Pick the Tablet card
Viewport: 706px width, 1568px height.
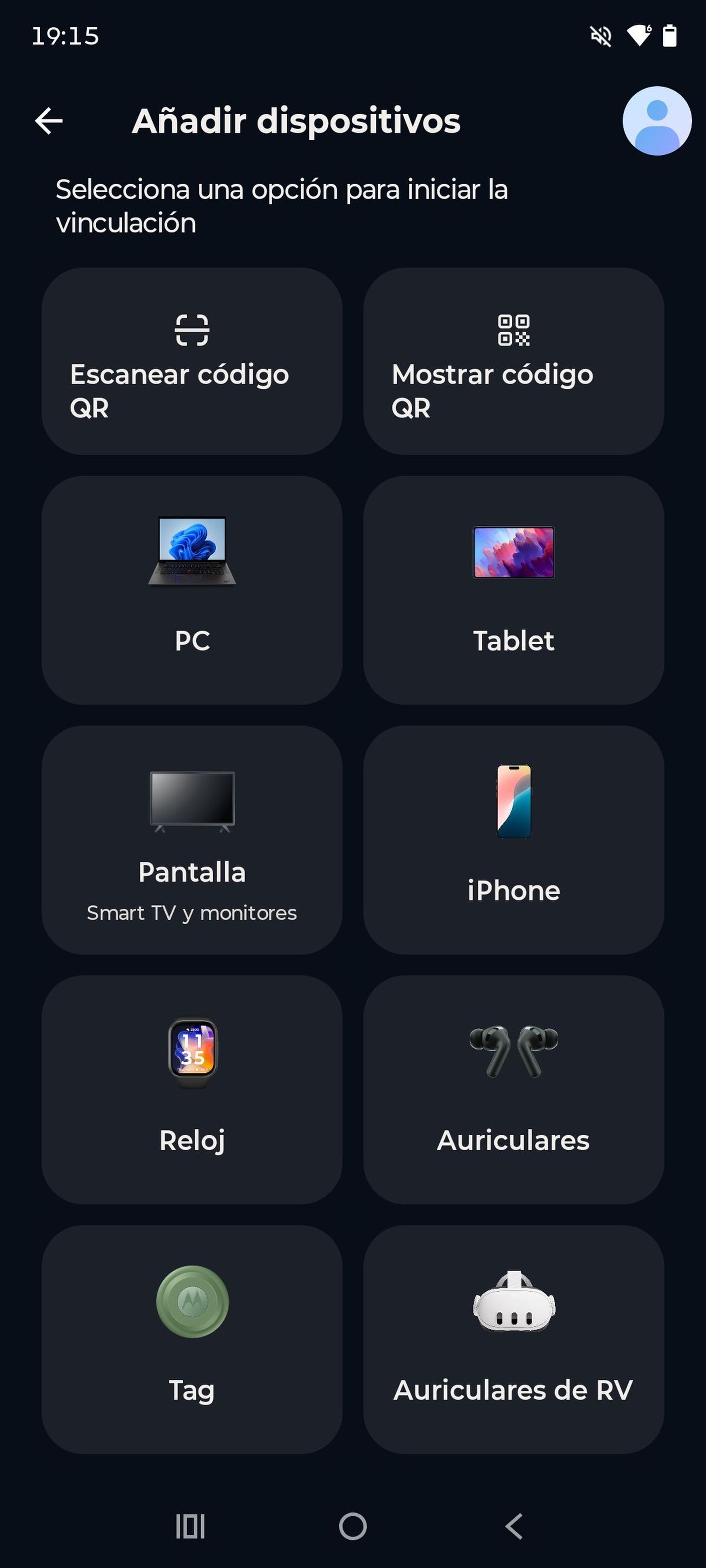click(513, 590)
